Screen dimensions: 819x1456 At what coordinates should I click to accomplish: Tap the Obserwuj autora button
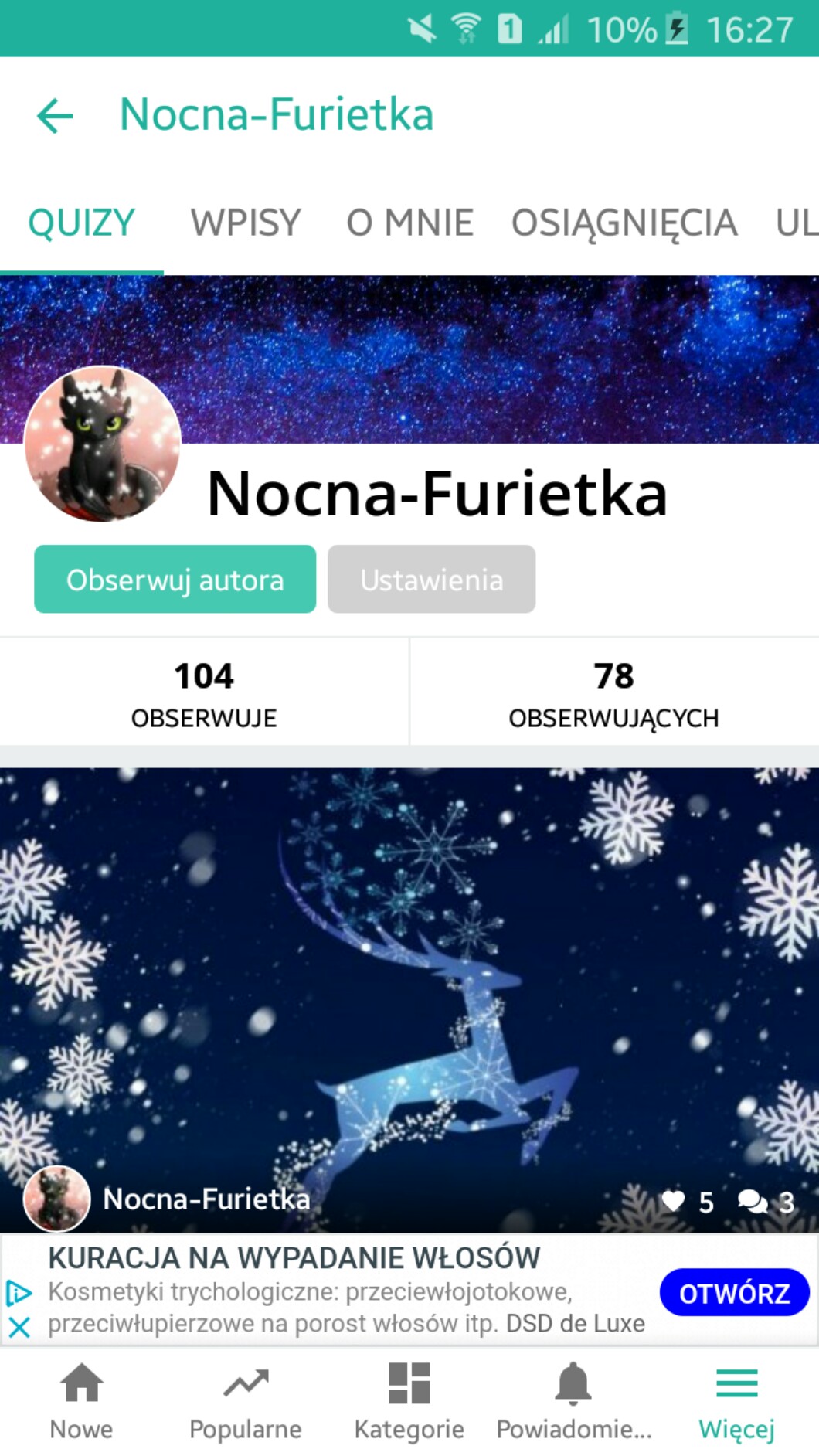(175, 580)
